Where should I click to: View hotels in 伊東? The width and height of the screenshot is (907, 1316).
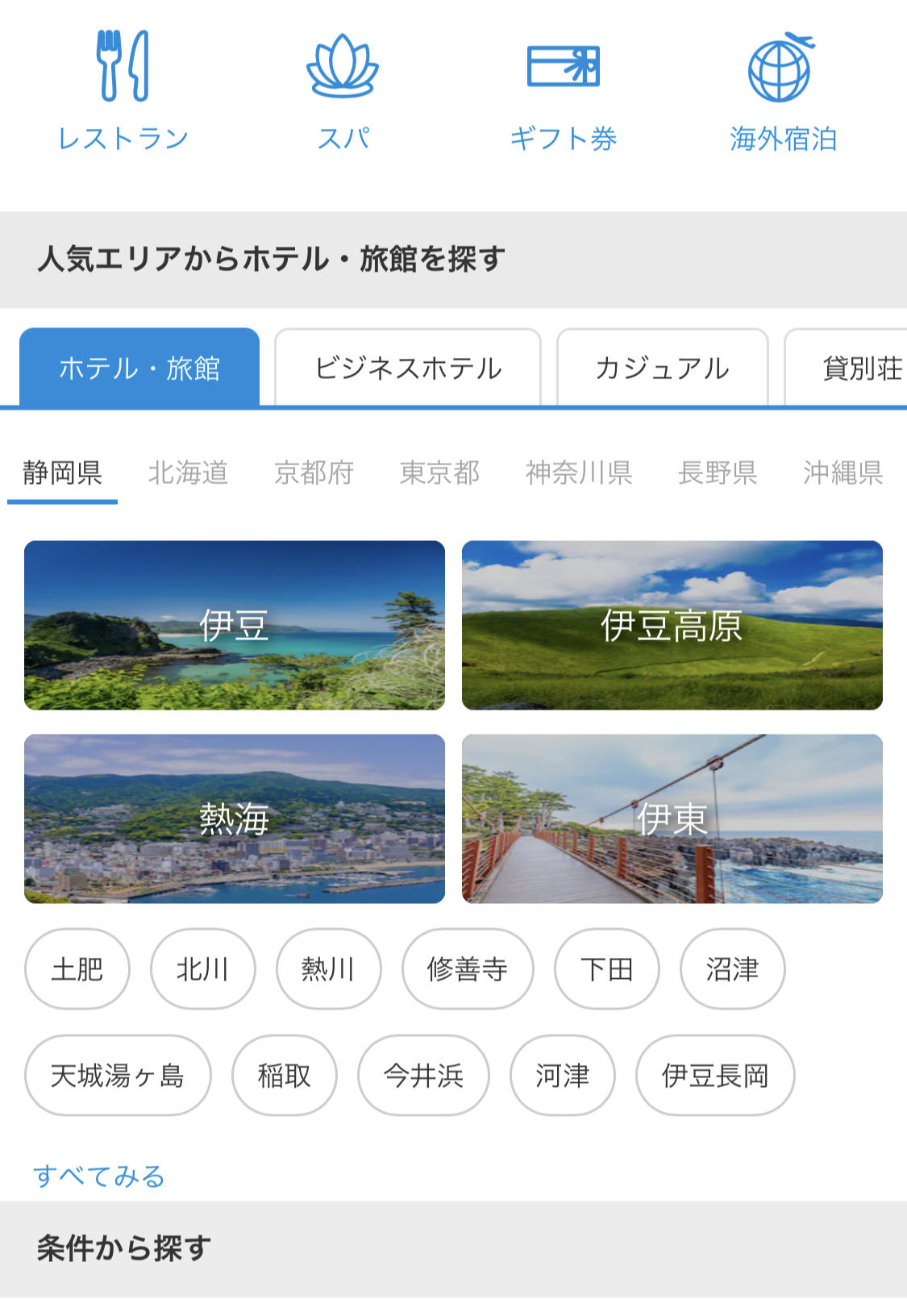(672, 818)
